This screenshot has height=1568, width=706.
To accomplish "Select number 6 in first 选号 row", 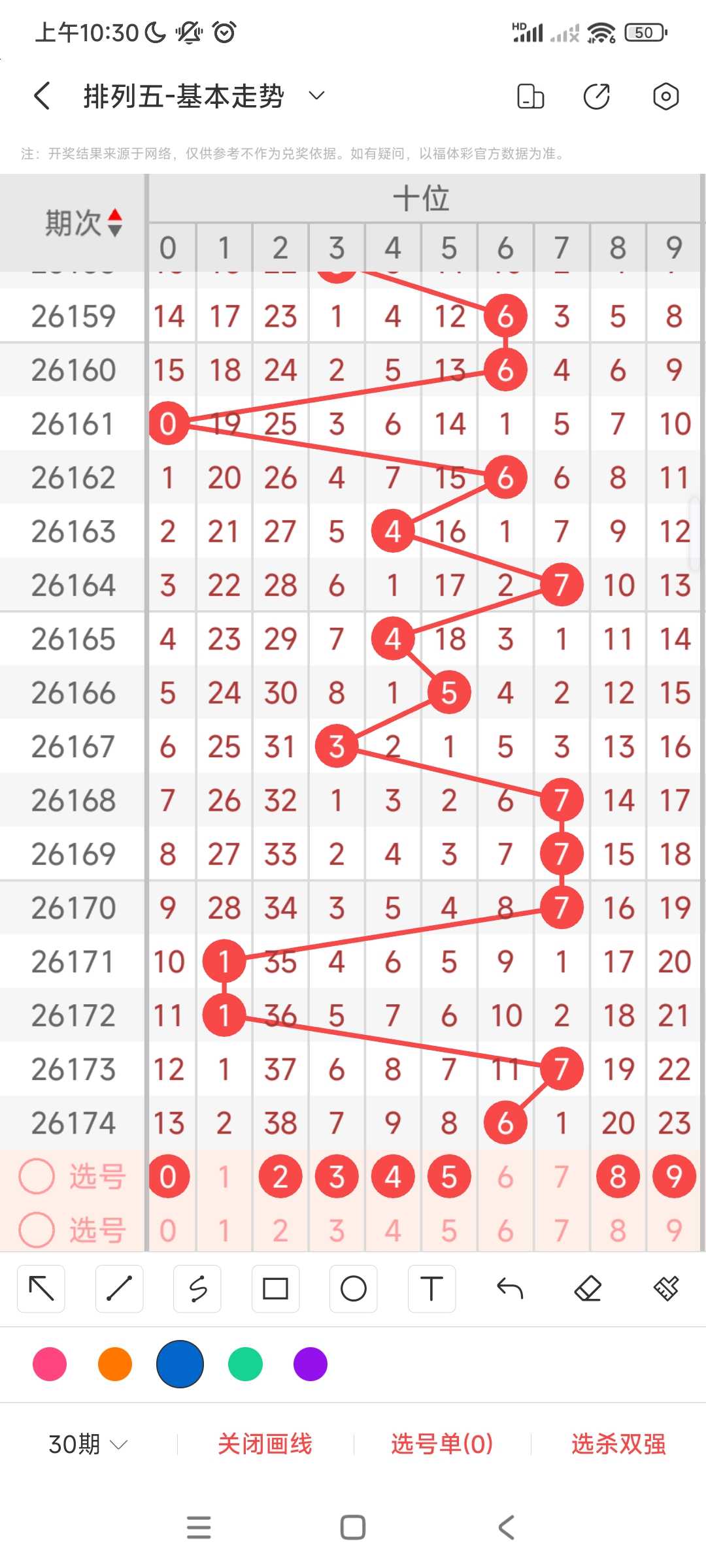I will 505,1177.
